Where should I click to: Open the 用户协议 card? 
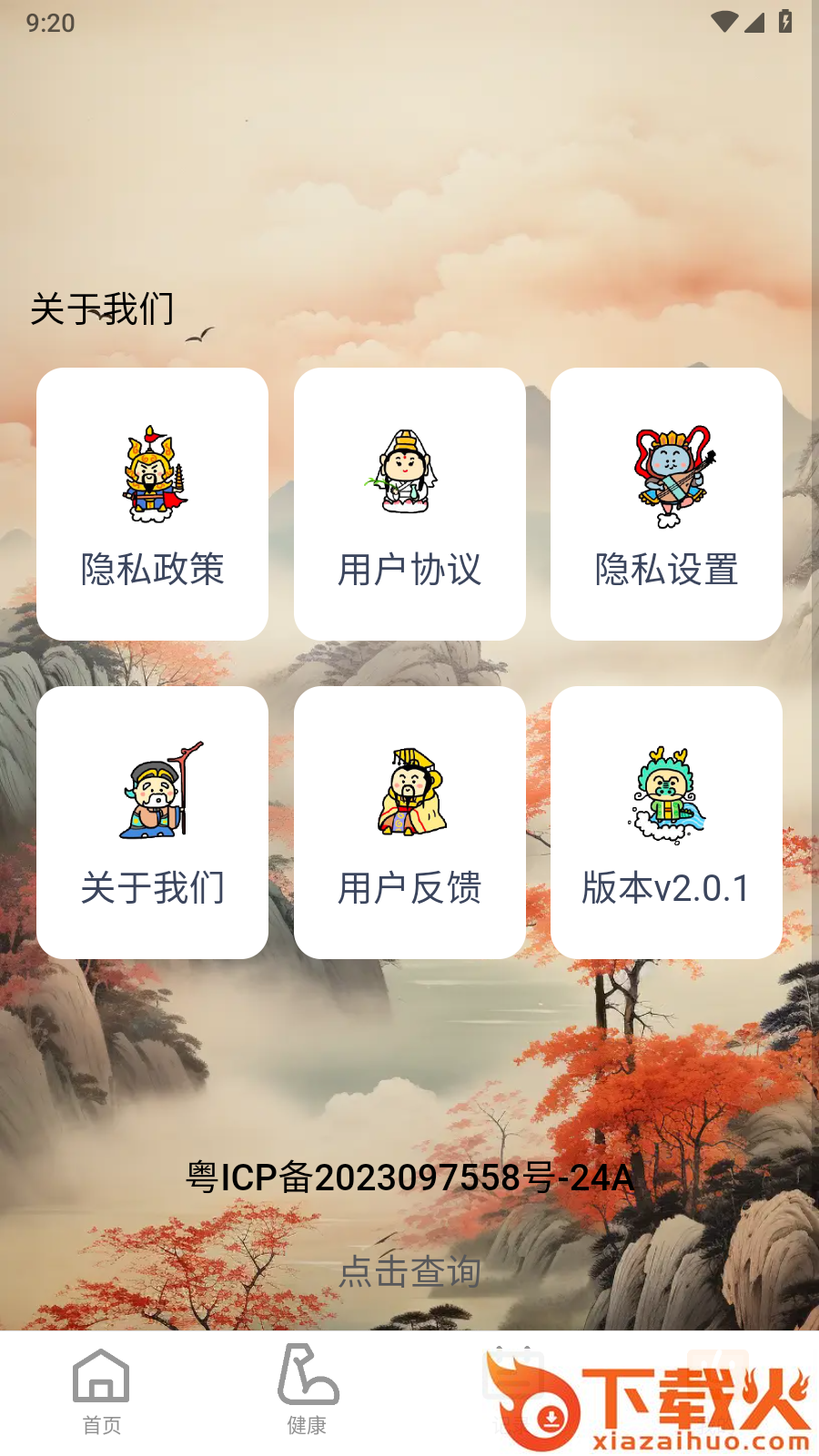pyautogui.click(x=409, y=504)
